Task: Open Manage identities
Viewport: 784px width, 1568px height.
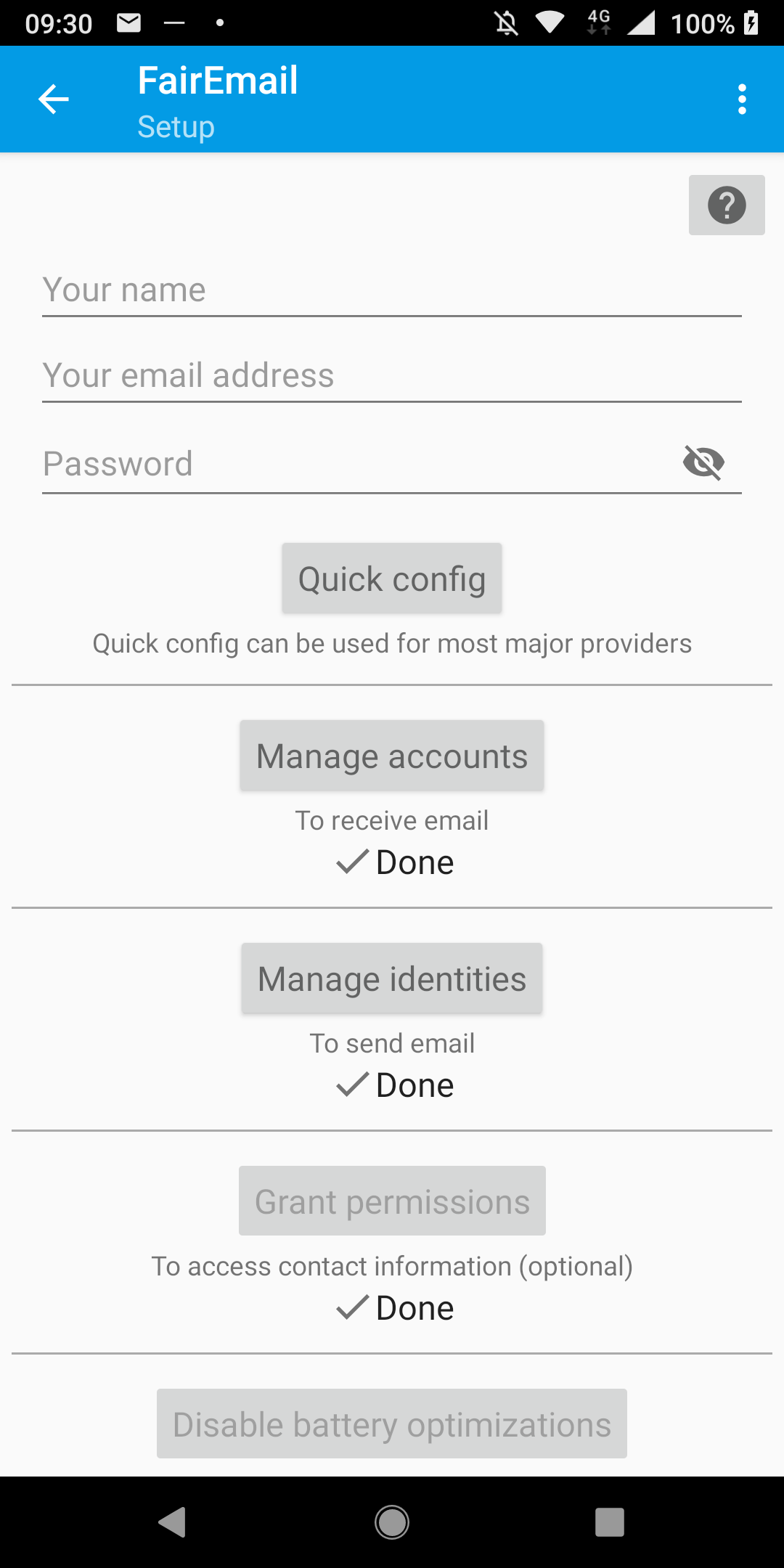Action: pos(392,979)
